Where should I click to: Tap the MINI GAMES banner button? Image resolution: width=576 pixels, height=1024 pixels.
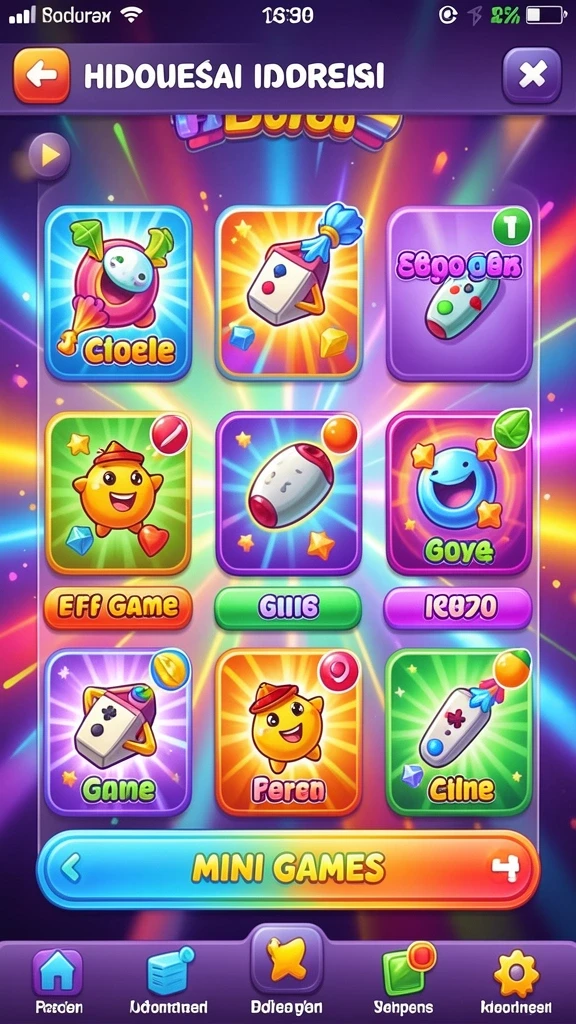[288, 869]
